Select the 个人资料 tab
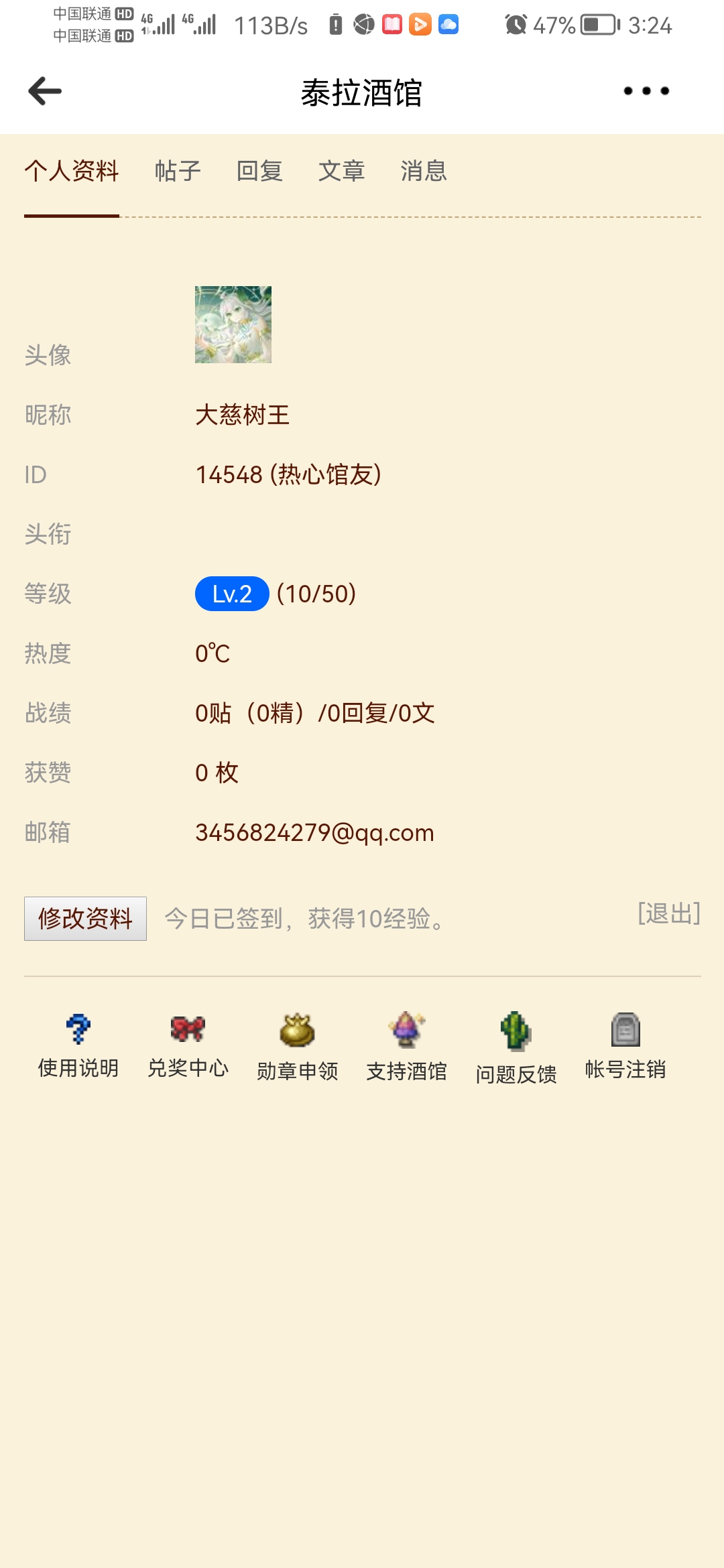 [72, 172]
